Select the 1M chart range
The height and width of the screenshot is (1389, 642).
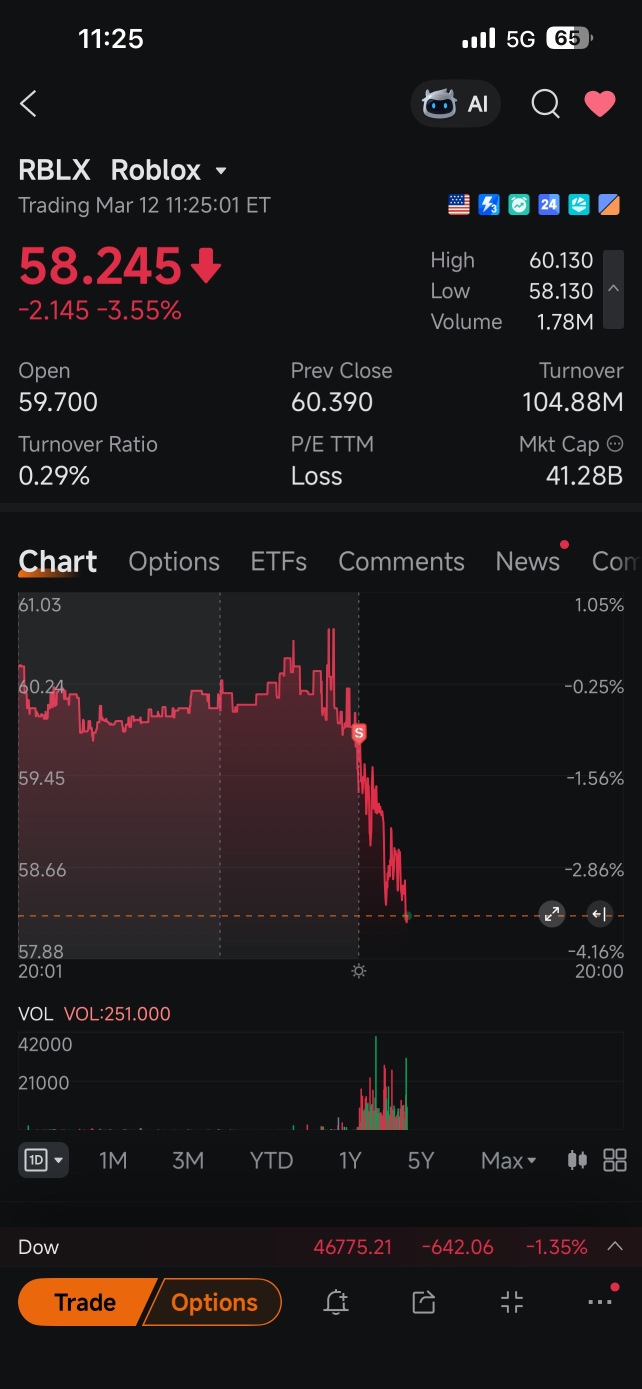click(113, 1160)
